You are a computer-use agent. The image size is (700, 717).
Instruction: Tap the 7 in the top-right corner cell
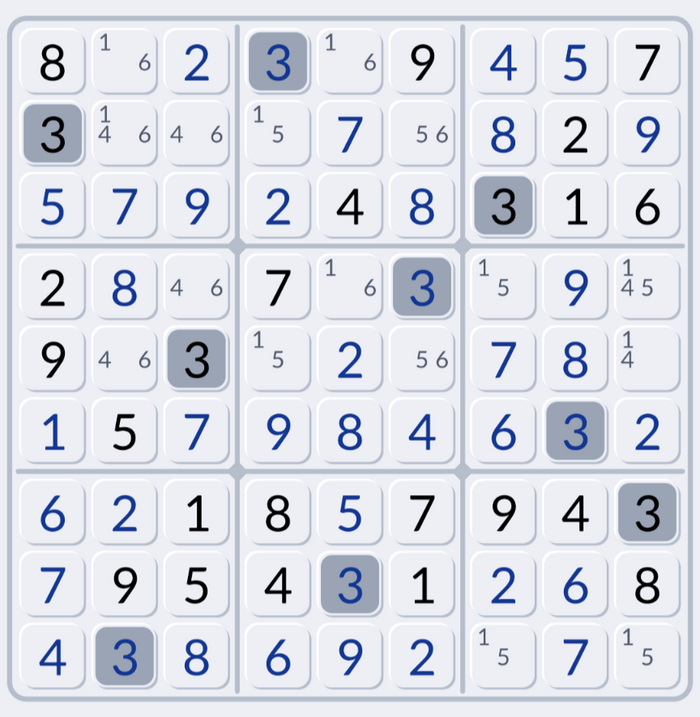[647, 62]
